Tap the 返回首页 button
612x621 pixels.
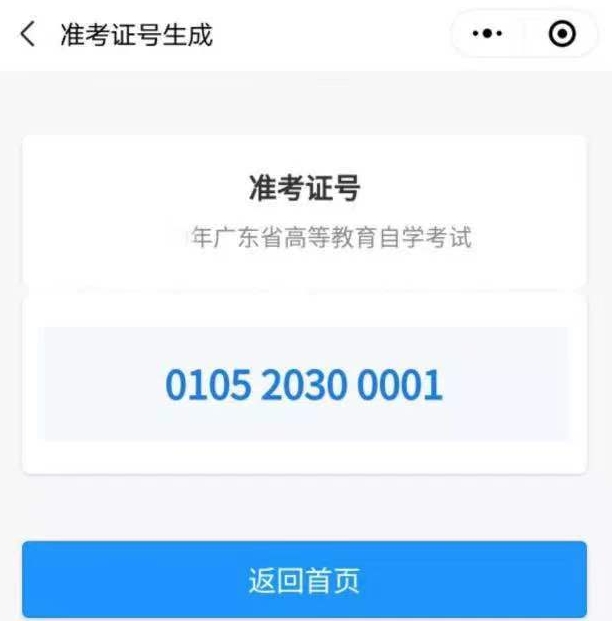point(304,580)
